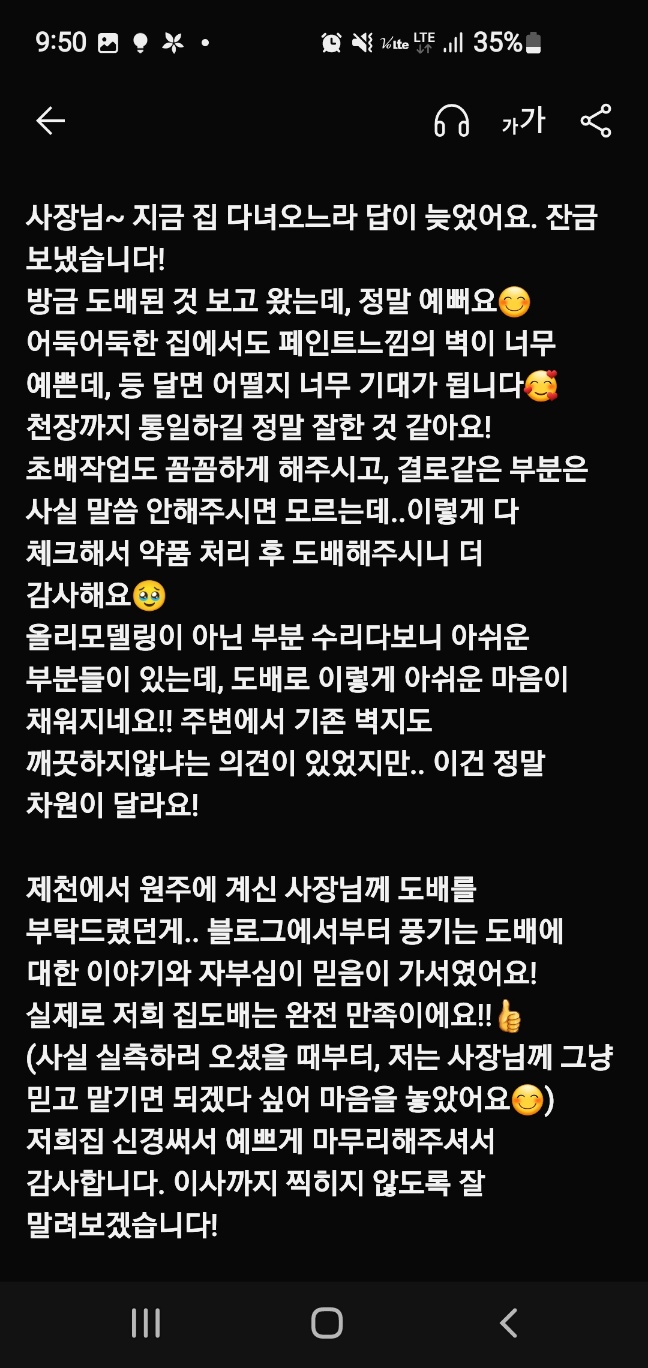Share this message
This screenshot has height=1368, width=648.
pos(596,121)
